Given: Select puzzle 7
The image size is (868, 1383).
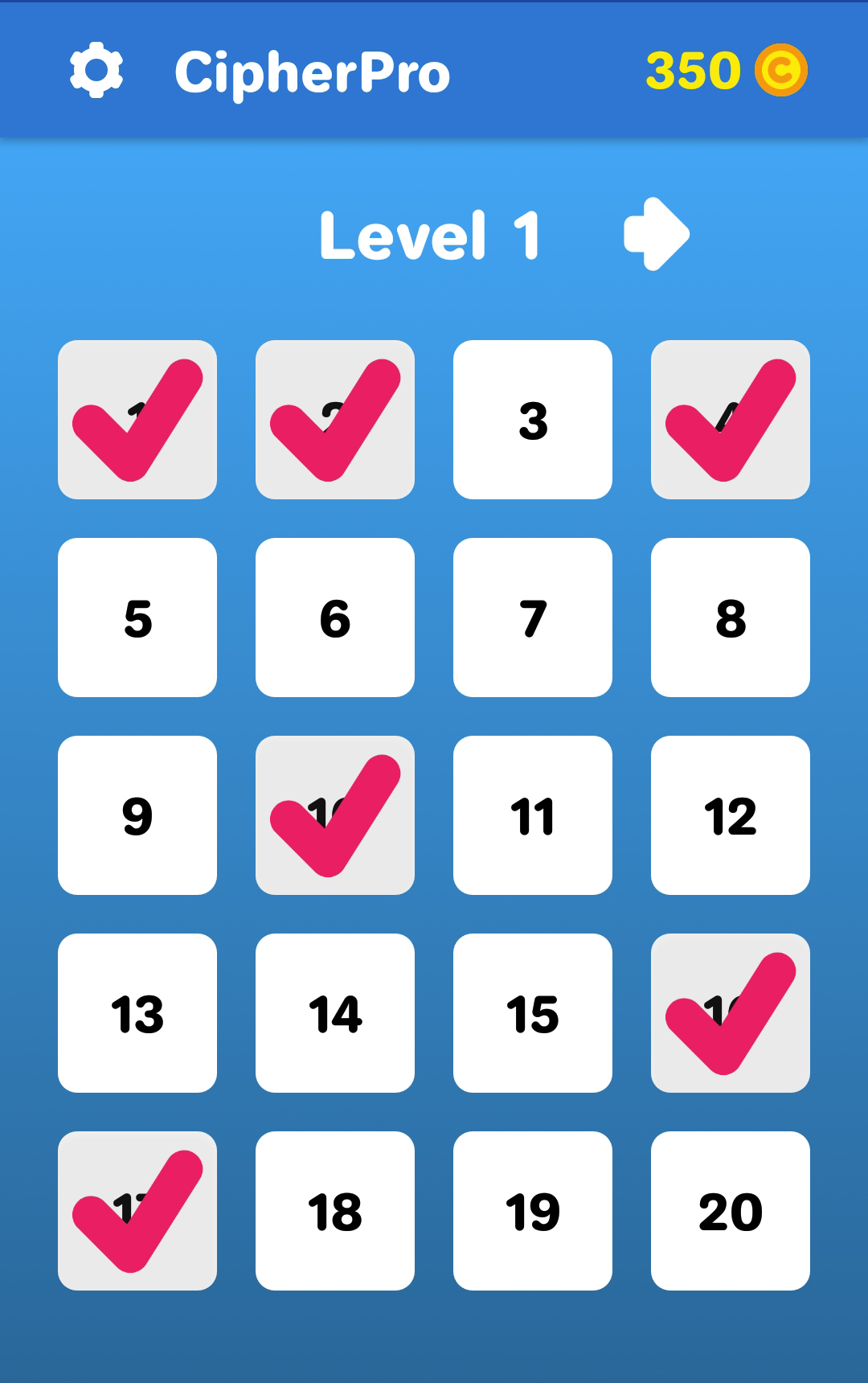Looking at the screenshot, I should [533, 618].
